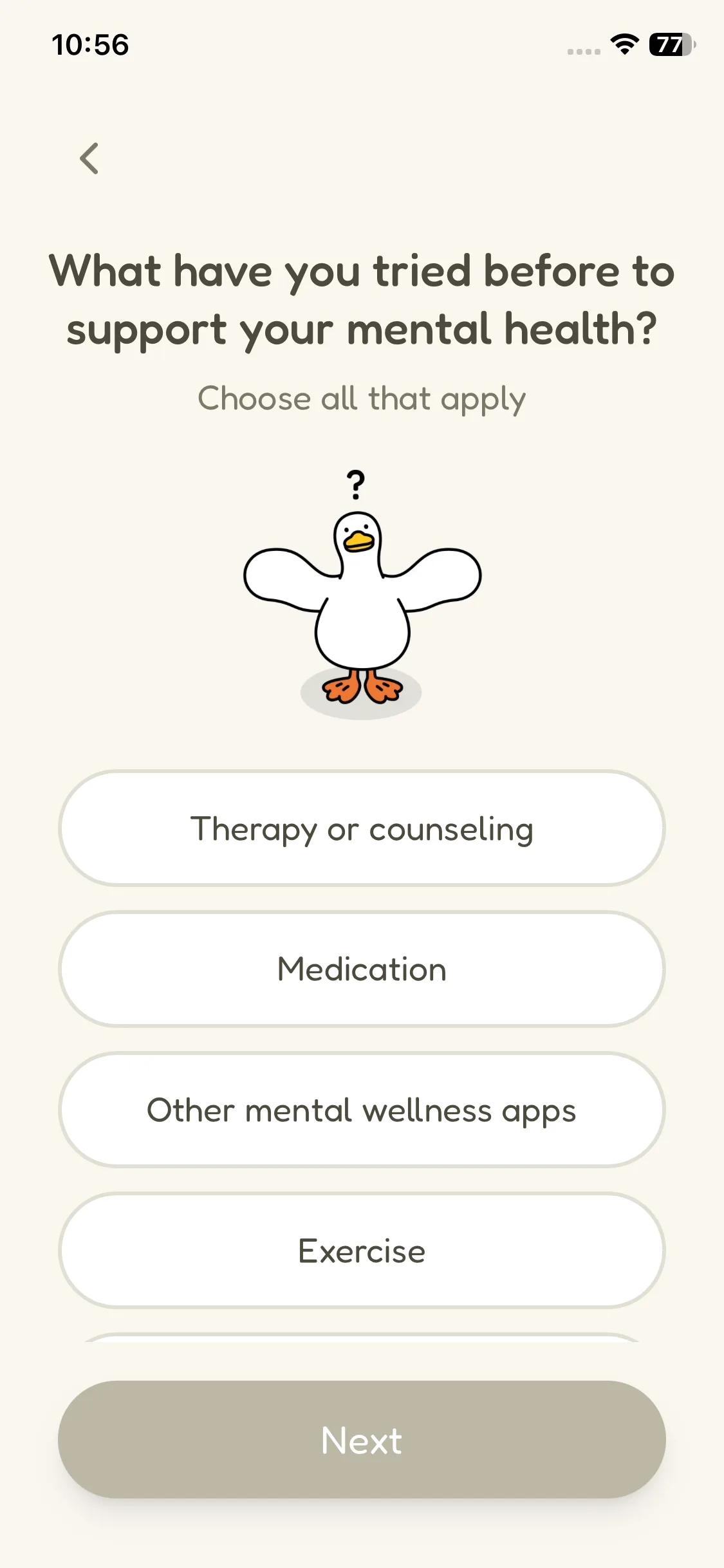This screenshot has width=724, height=1568.
Task: Select Therapy or counseling option
Action: pos(362,828)
